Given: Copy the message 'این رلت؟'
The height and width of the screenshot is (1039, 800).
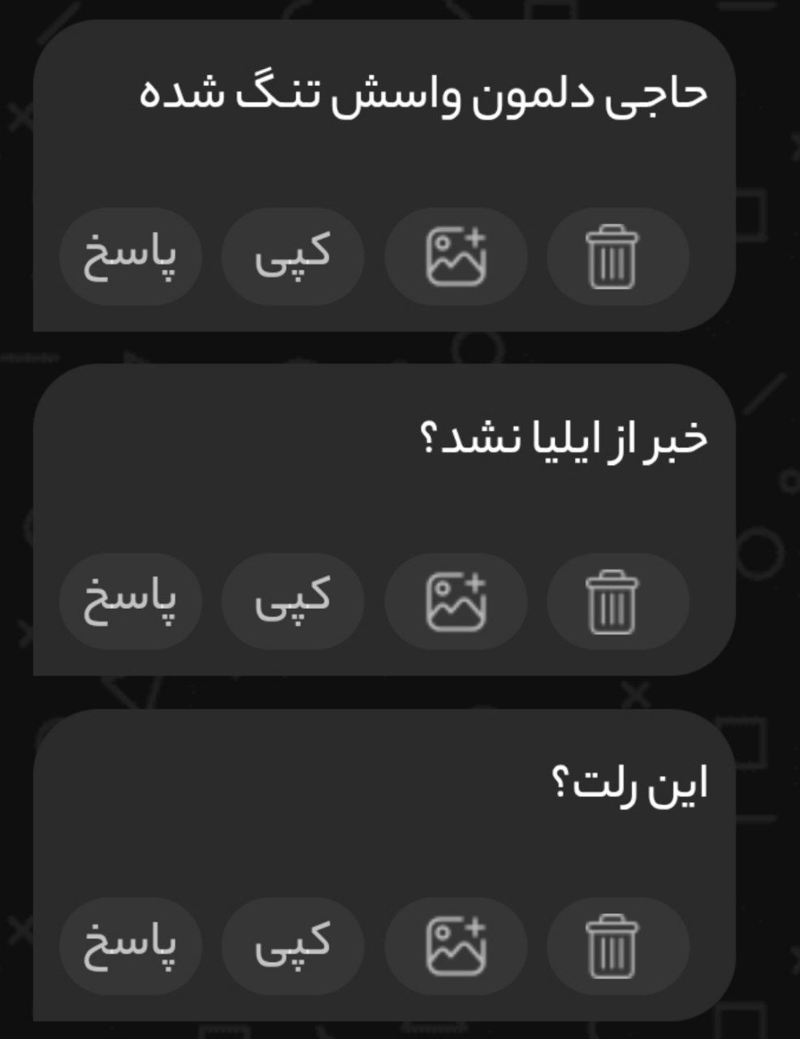Looking at the screenshot, I should [292, 946].
